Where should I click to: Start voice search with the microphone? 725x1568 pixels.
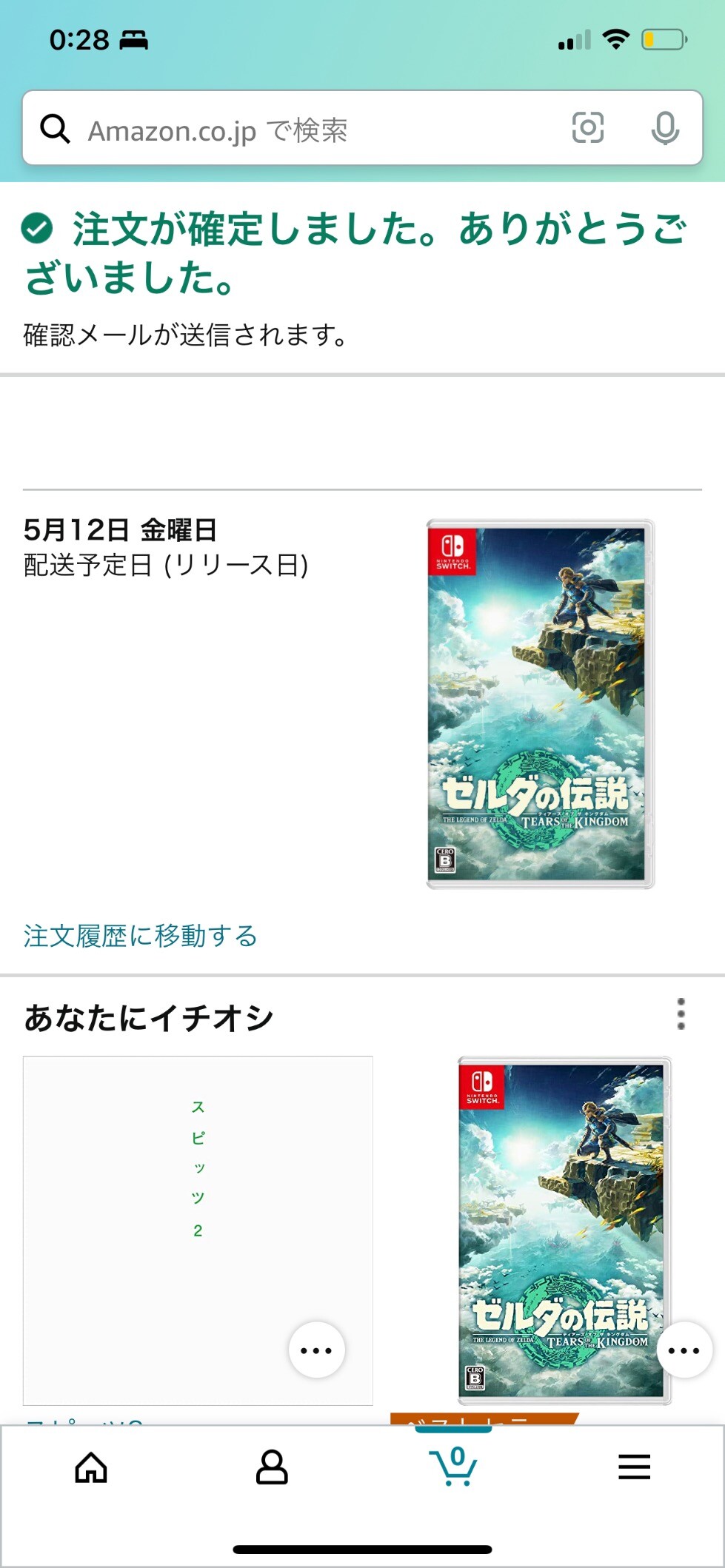(x=665, y=129)
